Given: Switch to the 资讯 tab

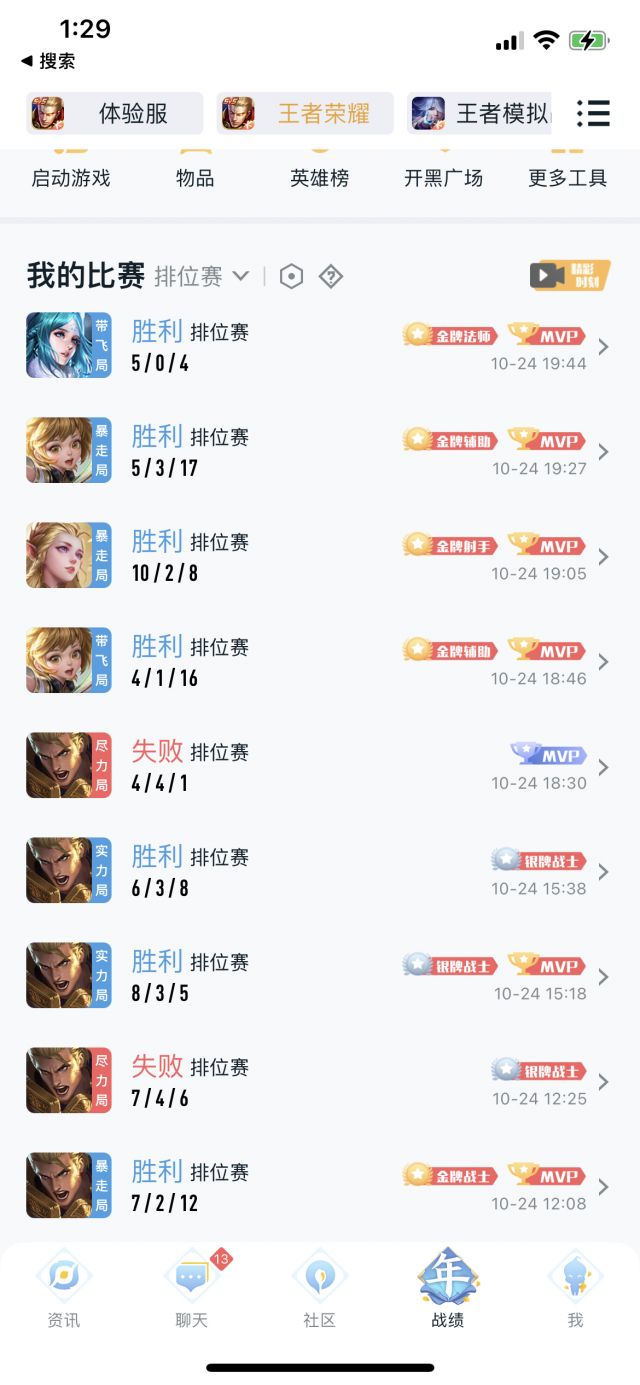Looking at the screenshot, I should pyautogui.click(x=64, y=1290).
